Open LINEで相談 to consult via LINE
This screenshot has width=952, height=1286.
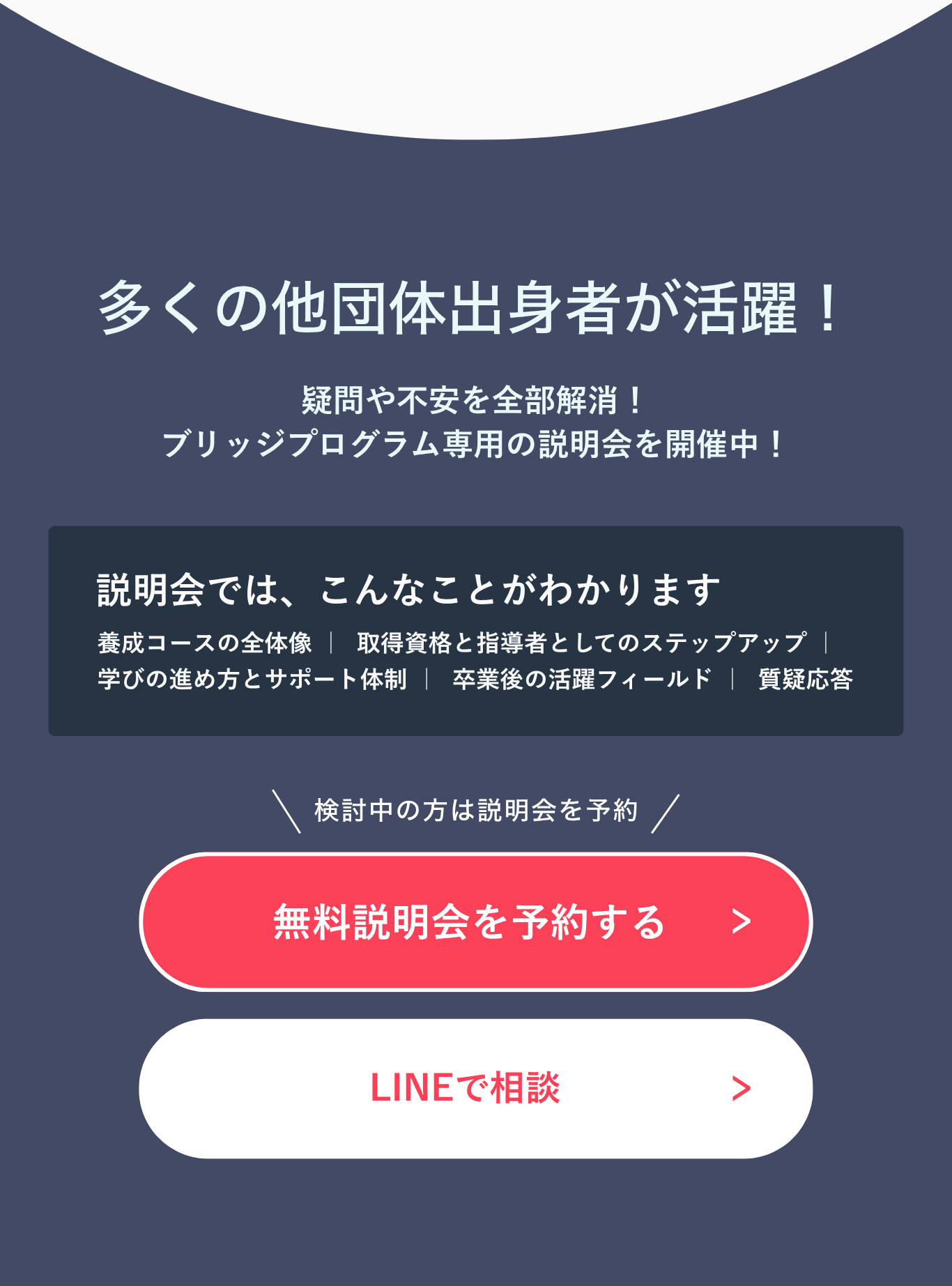point(475,1088)
